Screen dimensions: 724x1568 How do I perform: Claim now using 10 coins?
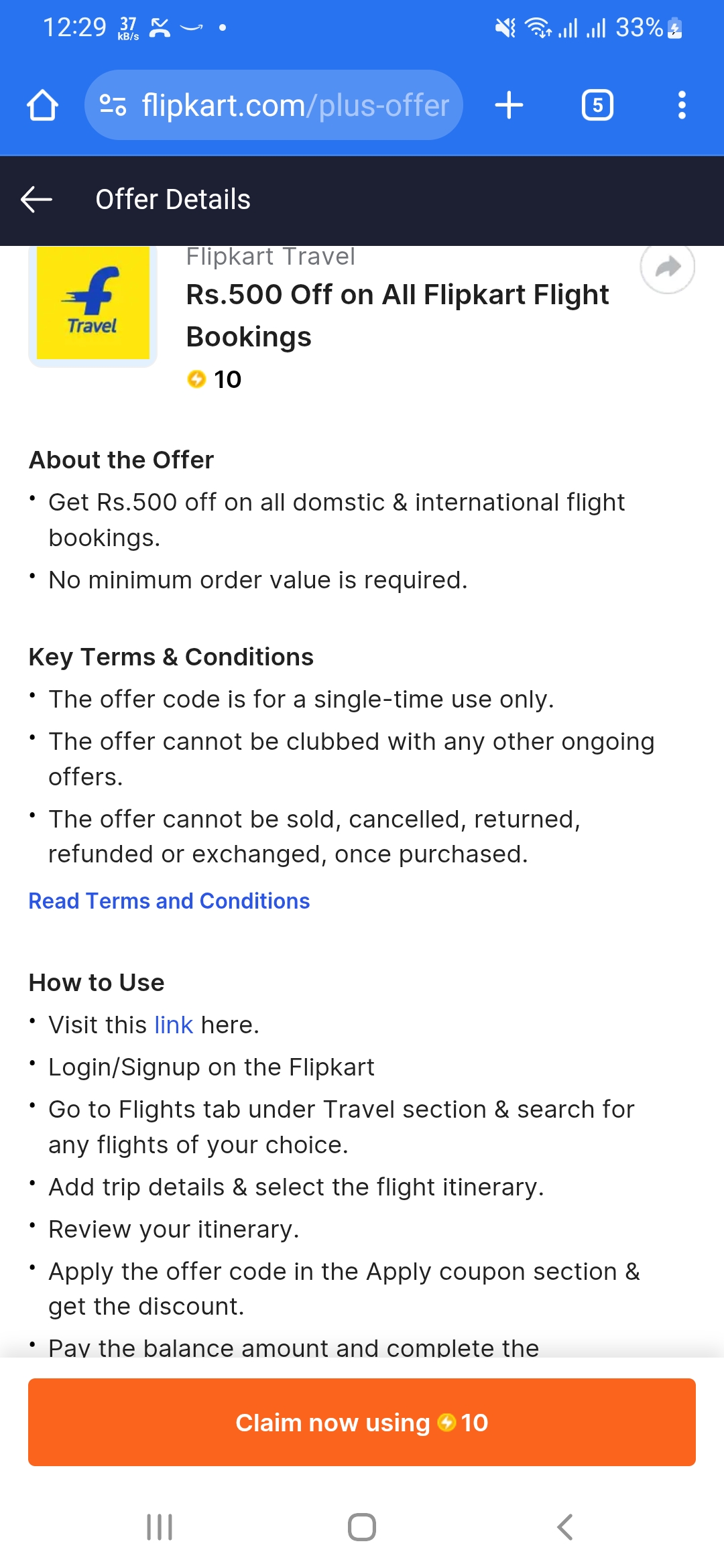coord(362,1422)
